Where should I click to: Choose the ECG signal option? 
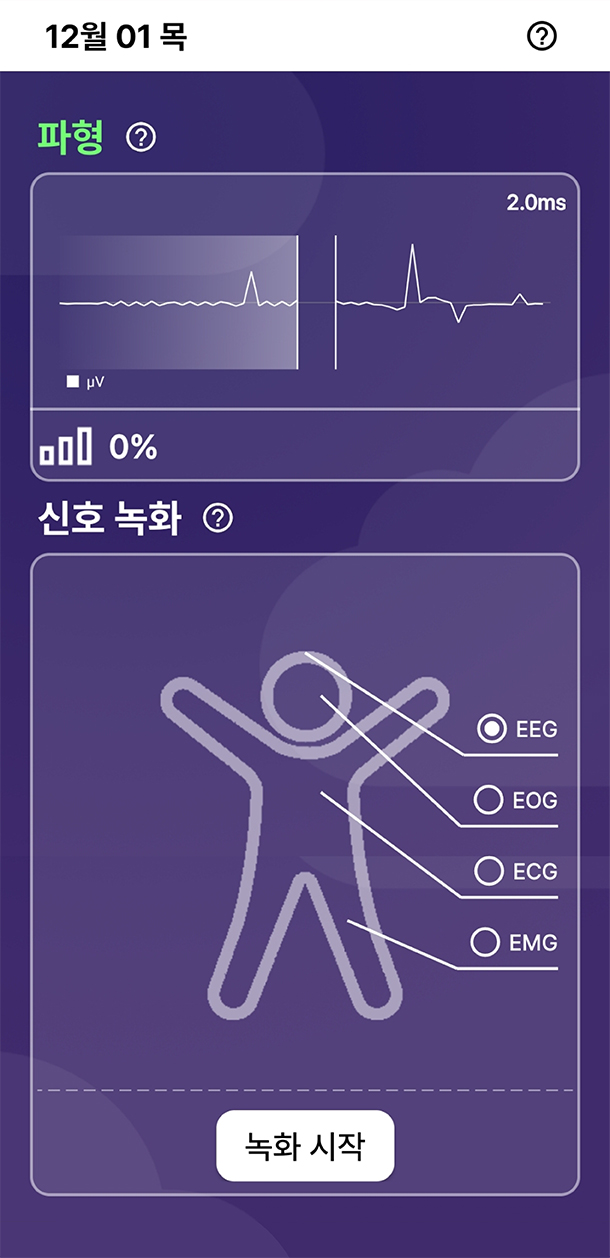[489, 871]
